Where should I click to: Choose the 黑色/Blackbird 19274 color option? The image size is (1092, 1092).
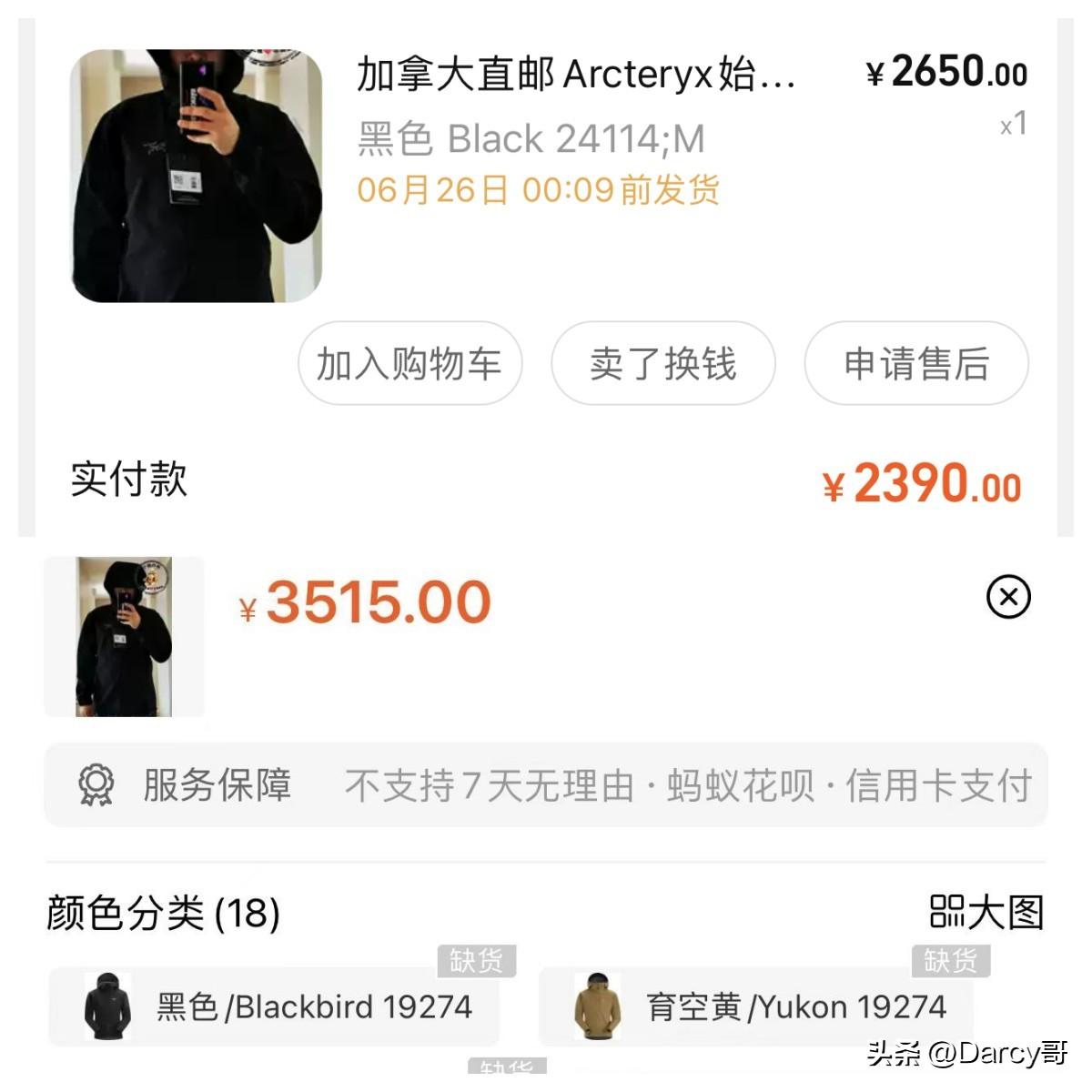coord(273,1006)
